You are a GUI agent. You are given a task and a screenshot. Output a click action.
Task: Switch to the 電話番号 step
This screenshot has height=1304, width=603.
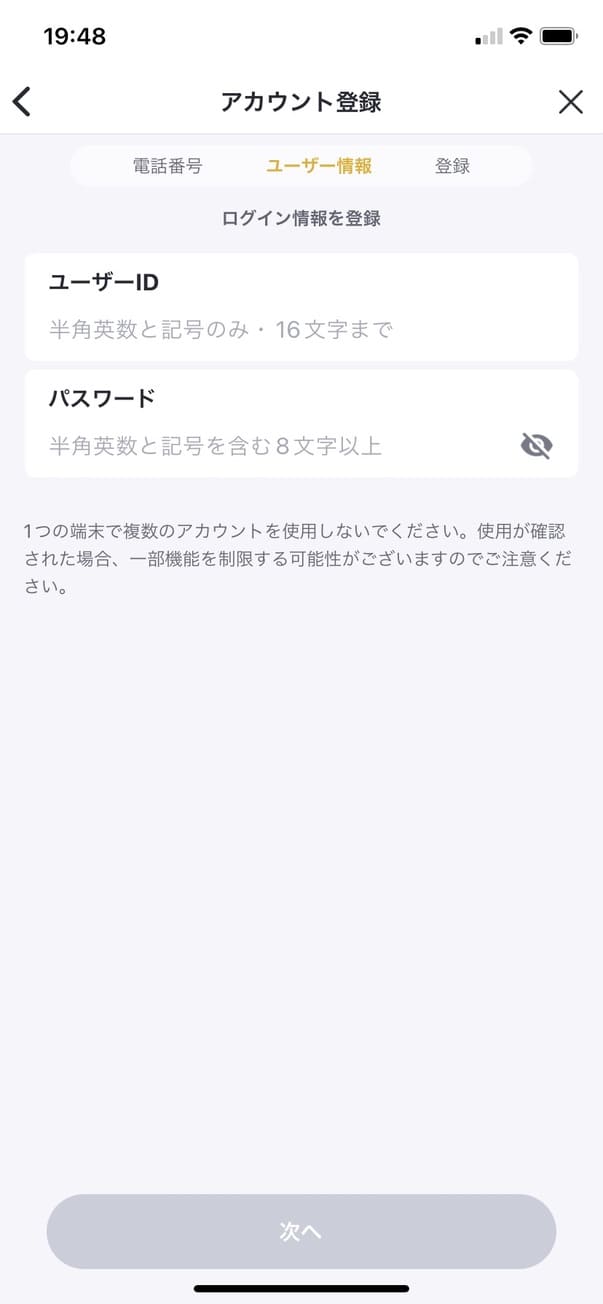tap(167, 166)
